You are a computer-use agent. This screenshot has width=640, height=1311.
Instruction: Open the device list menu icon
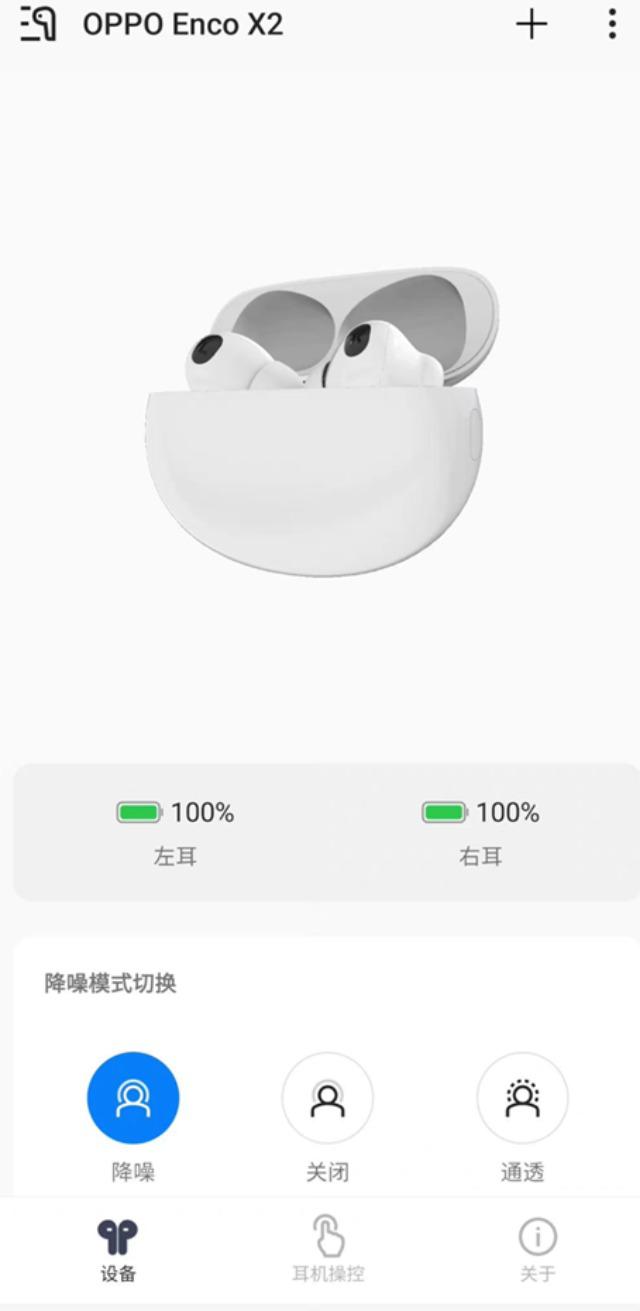coord(38,24)
